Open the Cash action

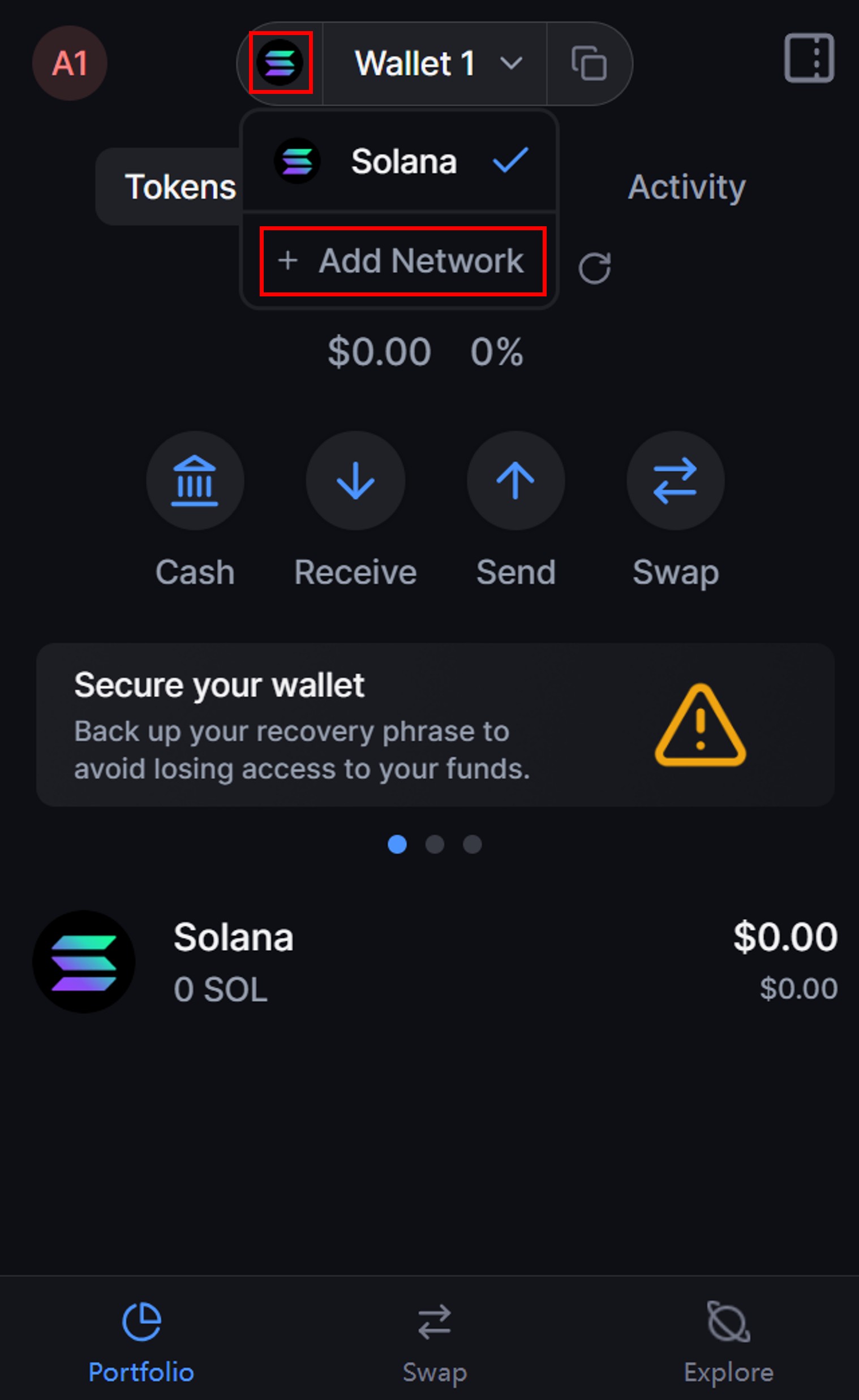coord(195,481)
